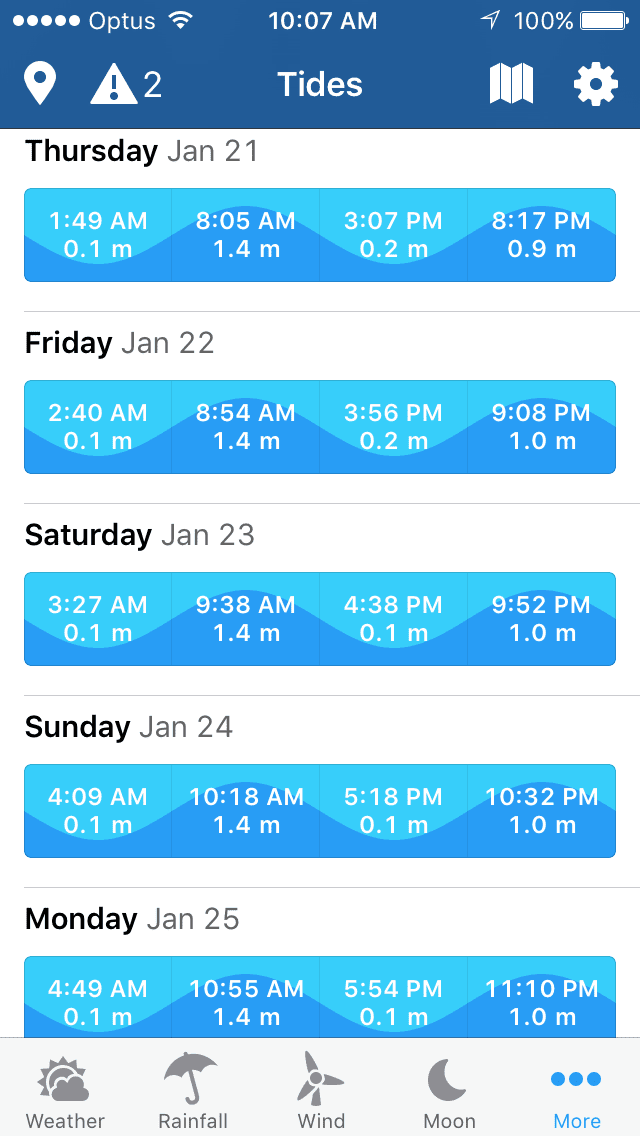This screenshot has width=640, height=1136.
Task: Go to the Rainfall tab
Action: point(192,1090)
